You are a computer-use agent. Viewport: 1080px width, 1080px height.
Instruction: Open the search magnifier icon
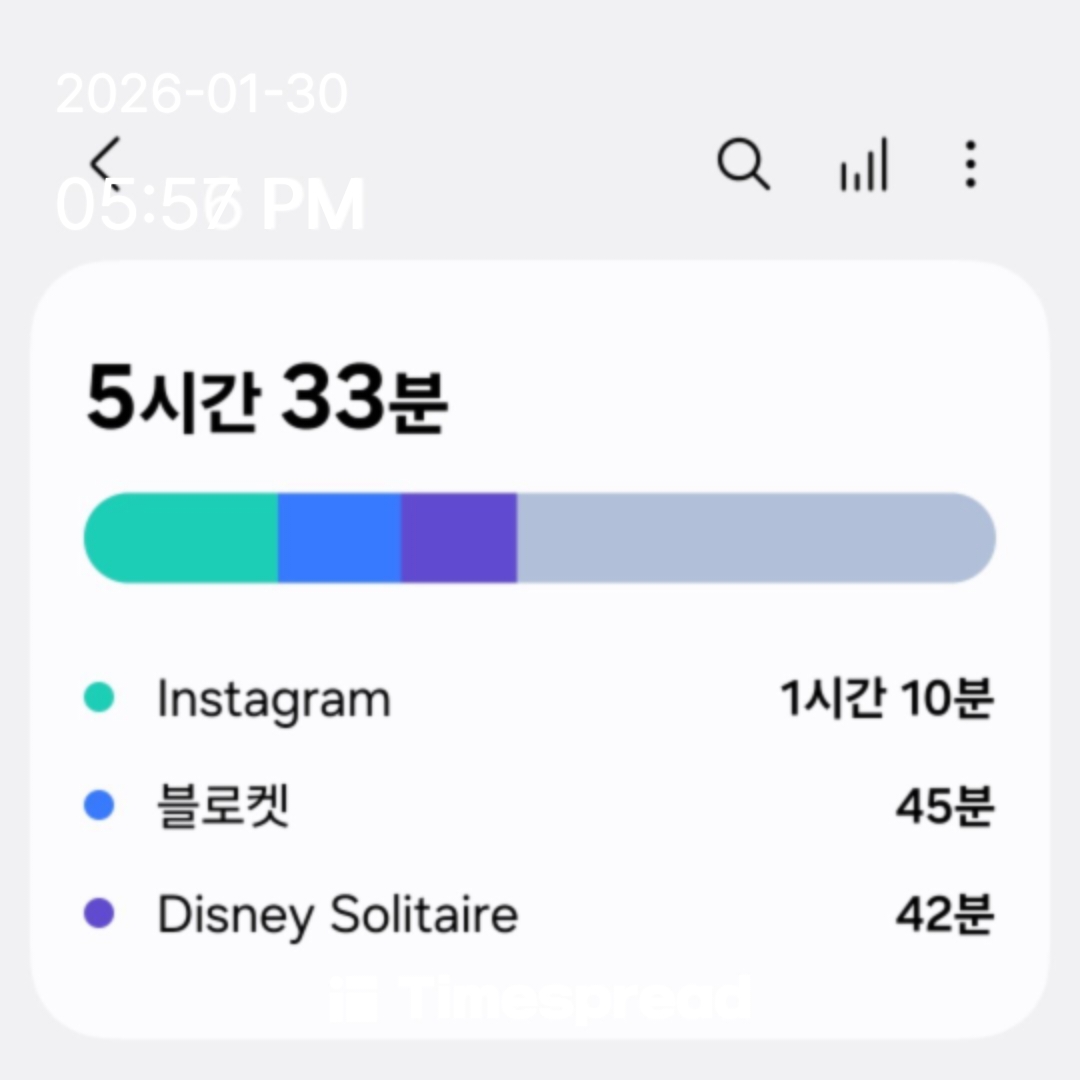743,164
